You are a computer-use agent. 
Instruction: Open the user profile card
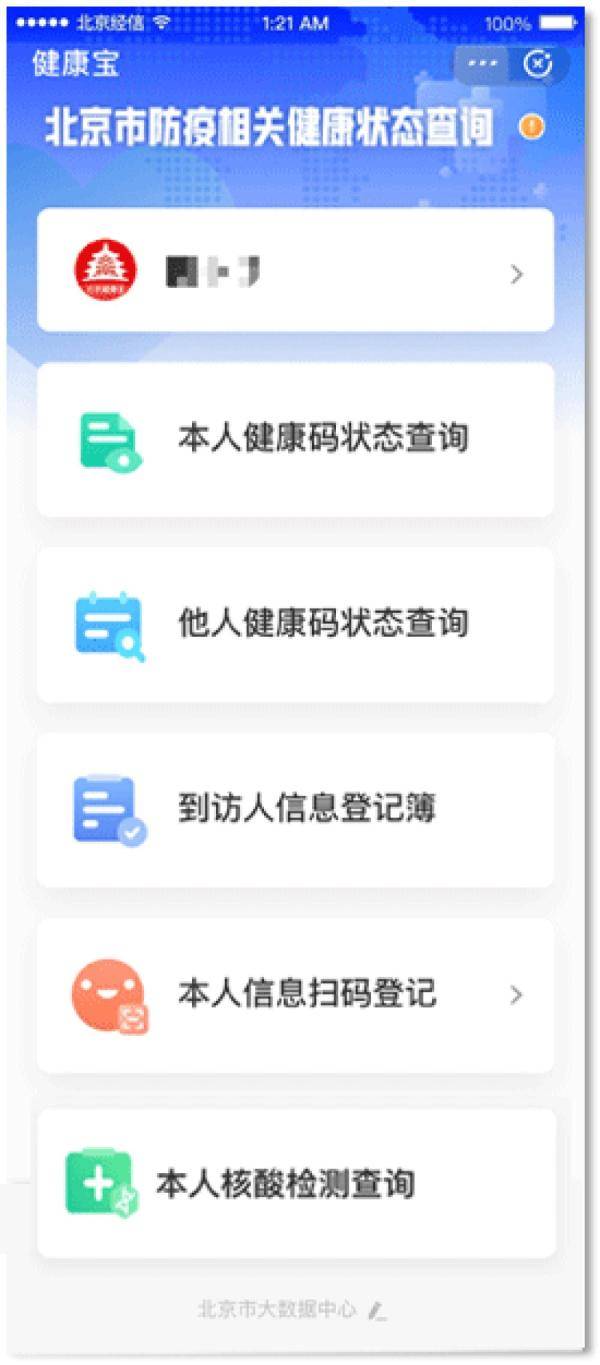click(x=295, y=270)
